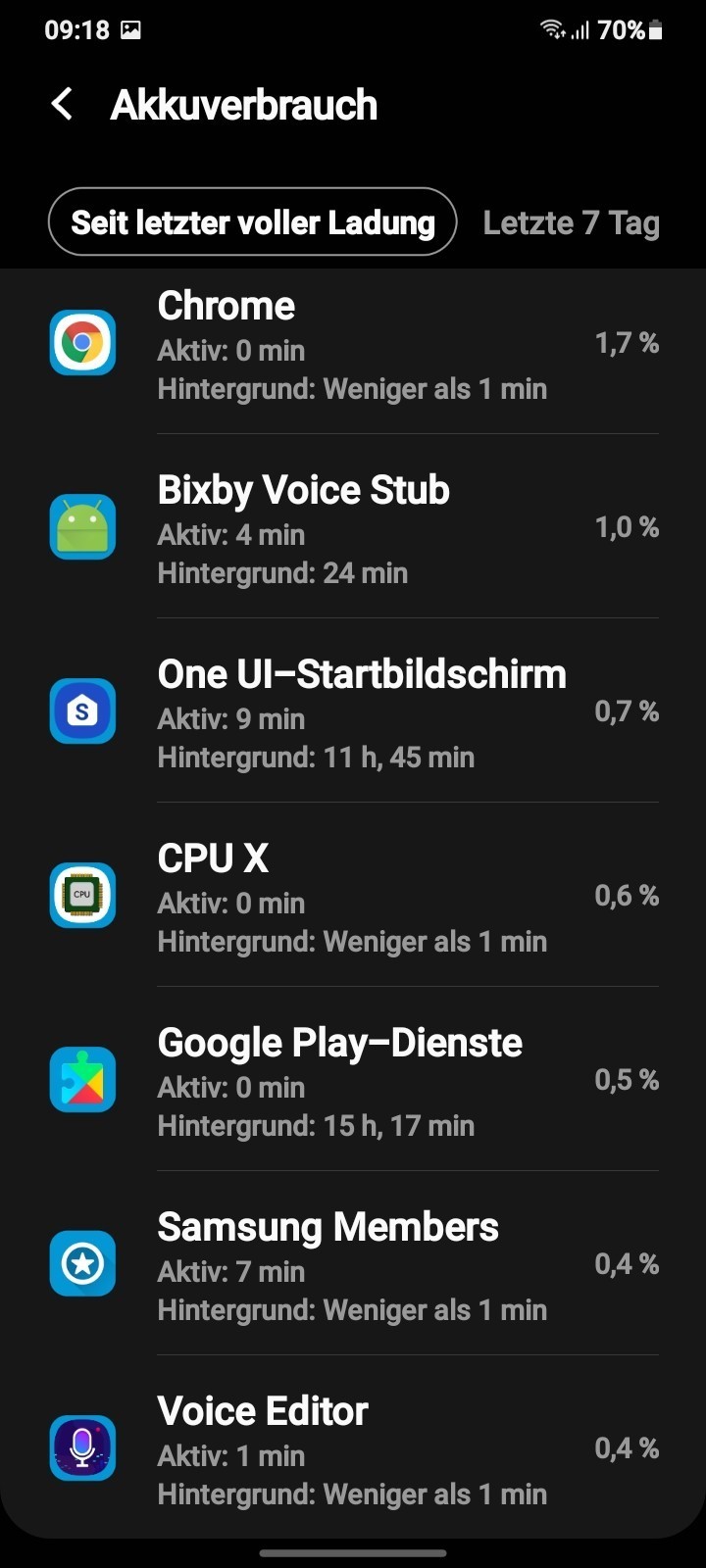Open Bixby Voice Stub battery details

click(353, 529)
